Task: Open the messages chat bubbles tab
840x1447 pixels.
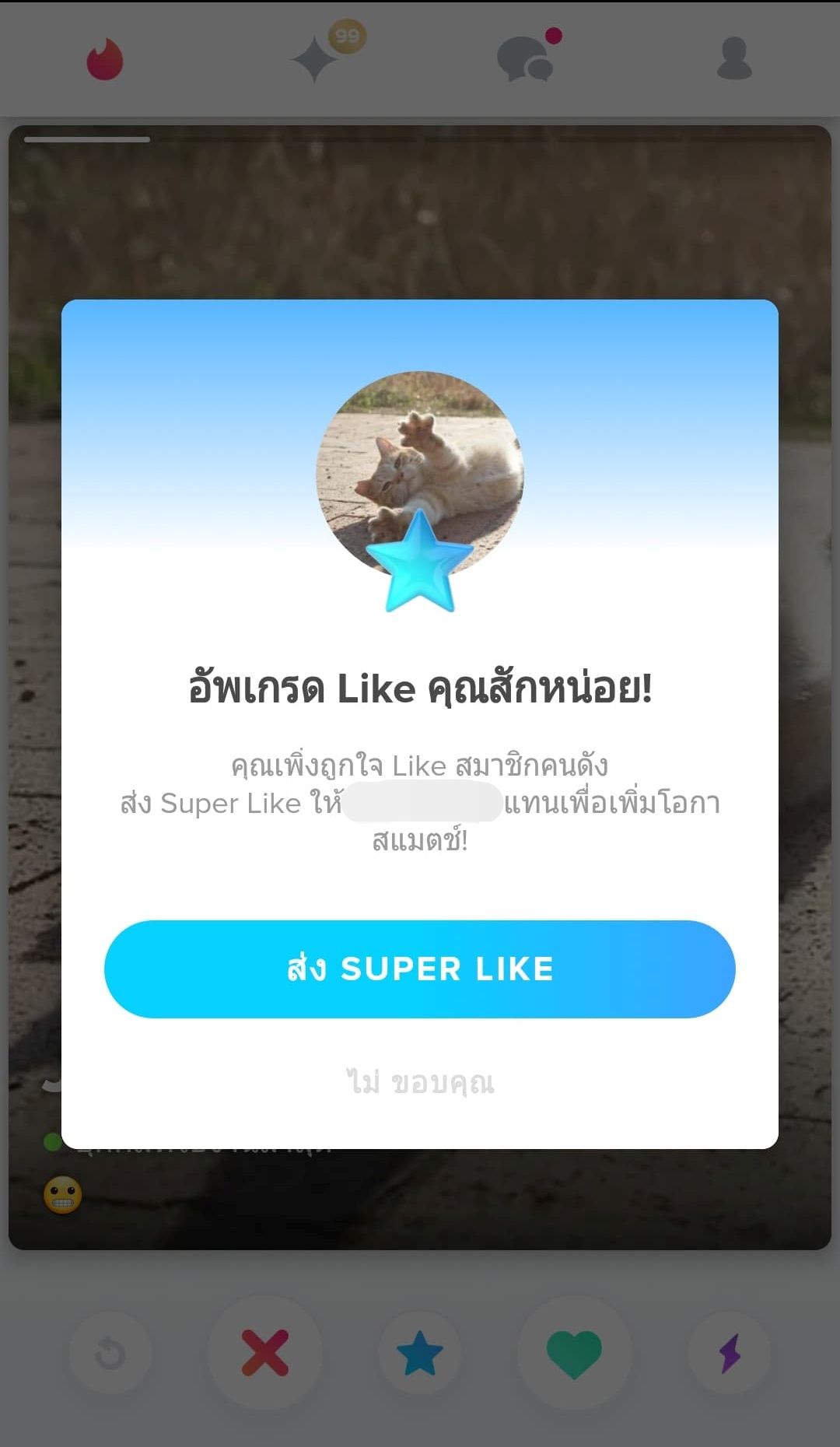Action: (x=526, y=59)
